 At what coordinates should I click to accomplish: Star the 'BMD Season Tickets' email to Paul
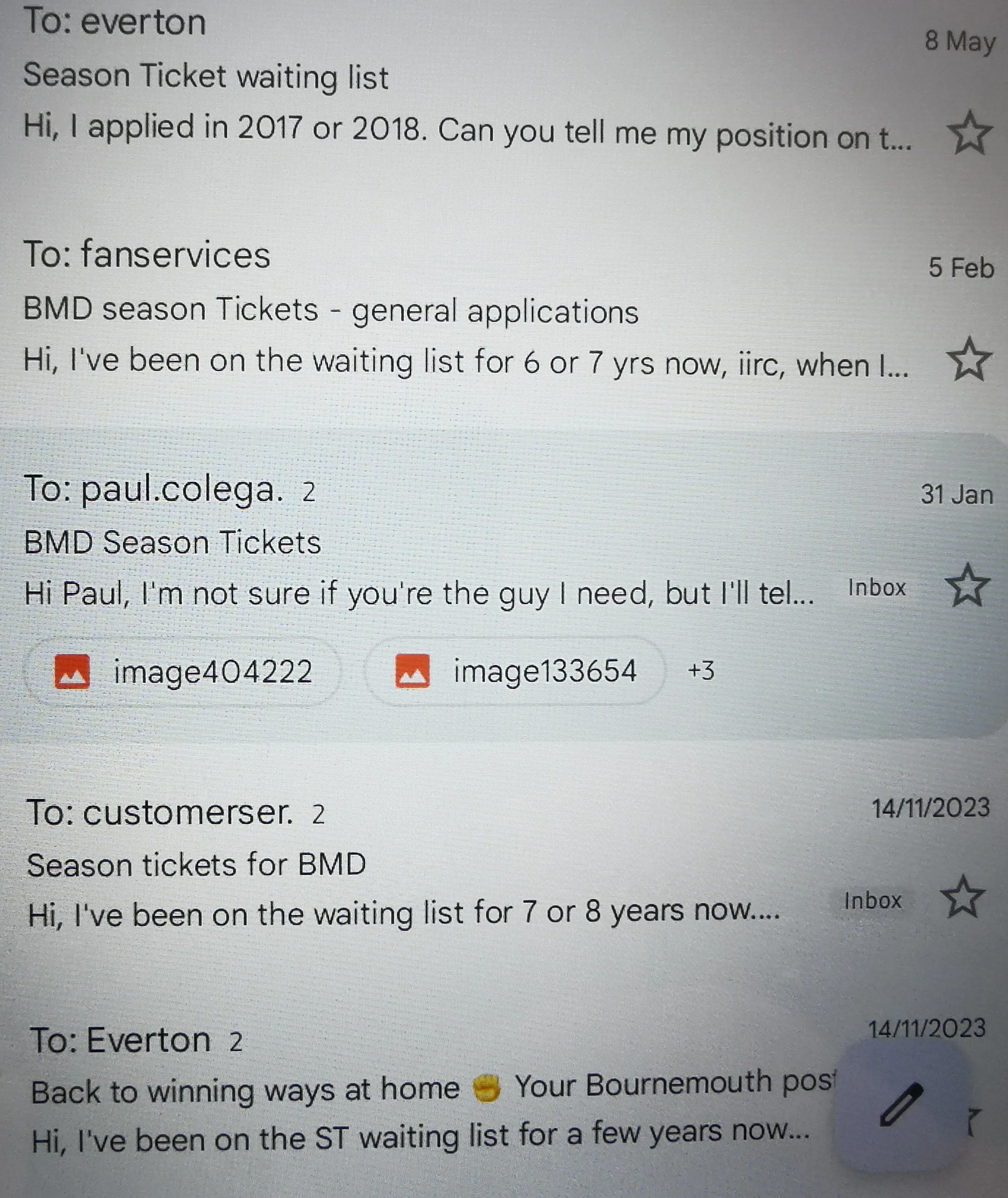[967, 586]
